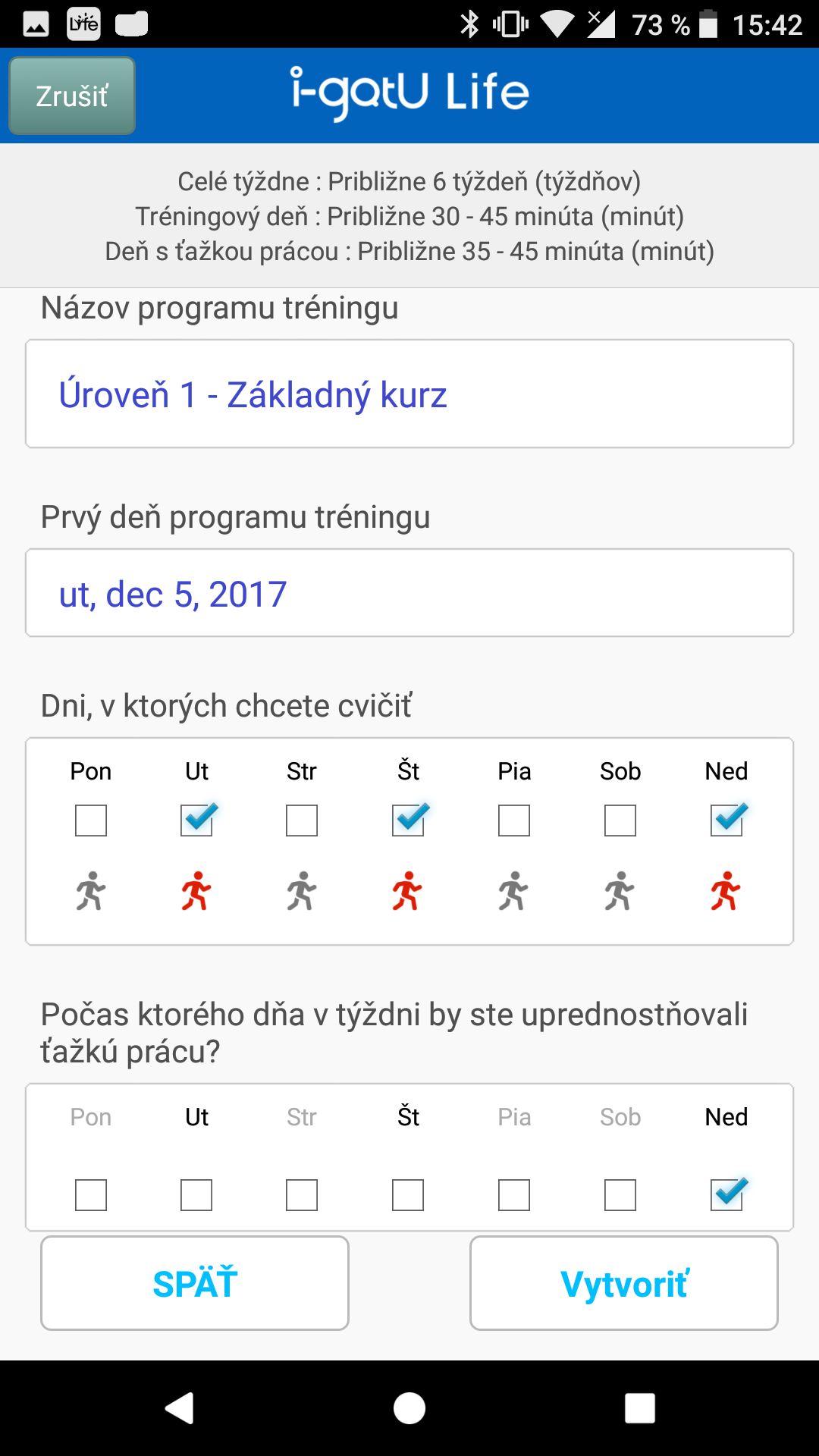Uncheck Ut as an exercise day
Image resolution: width=819 pixels, height=1456 pixels.
coord(197,820)
